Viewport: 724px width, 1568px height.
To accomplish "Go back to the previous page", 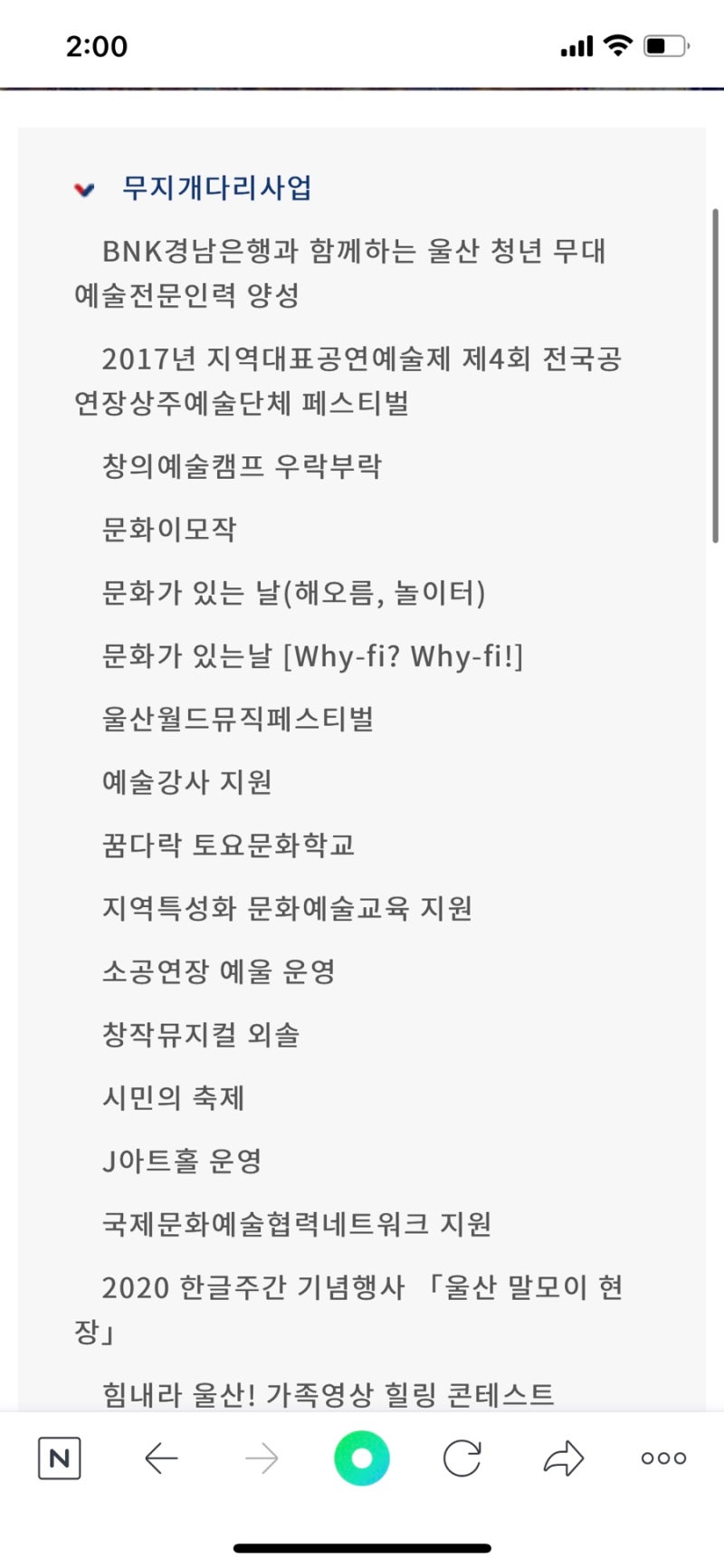I will (x=161, y=1458).
